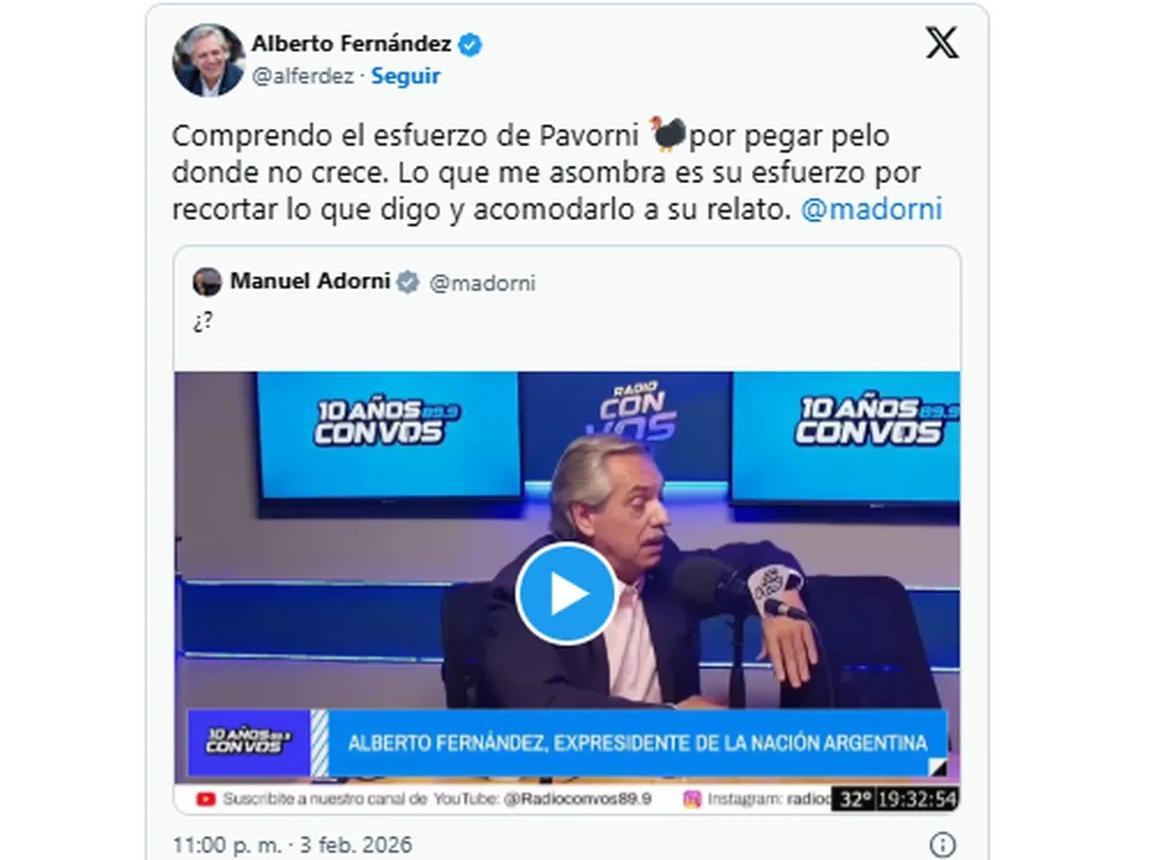Follow Alberto Fernández via Seguir
Screen dimensions: 1161x860
point(405,76)
